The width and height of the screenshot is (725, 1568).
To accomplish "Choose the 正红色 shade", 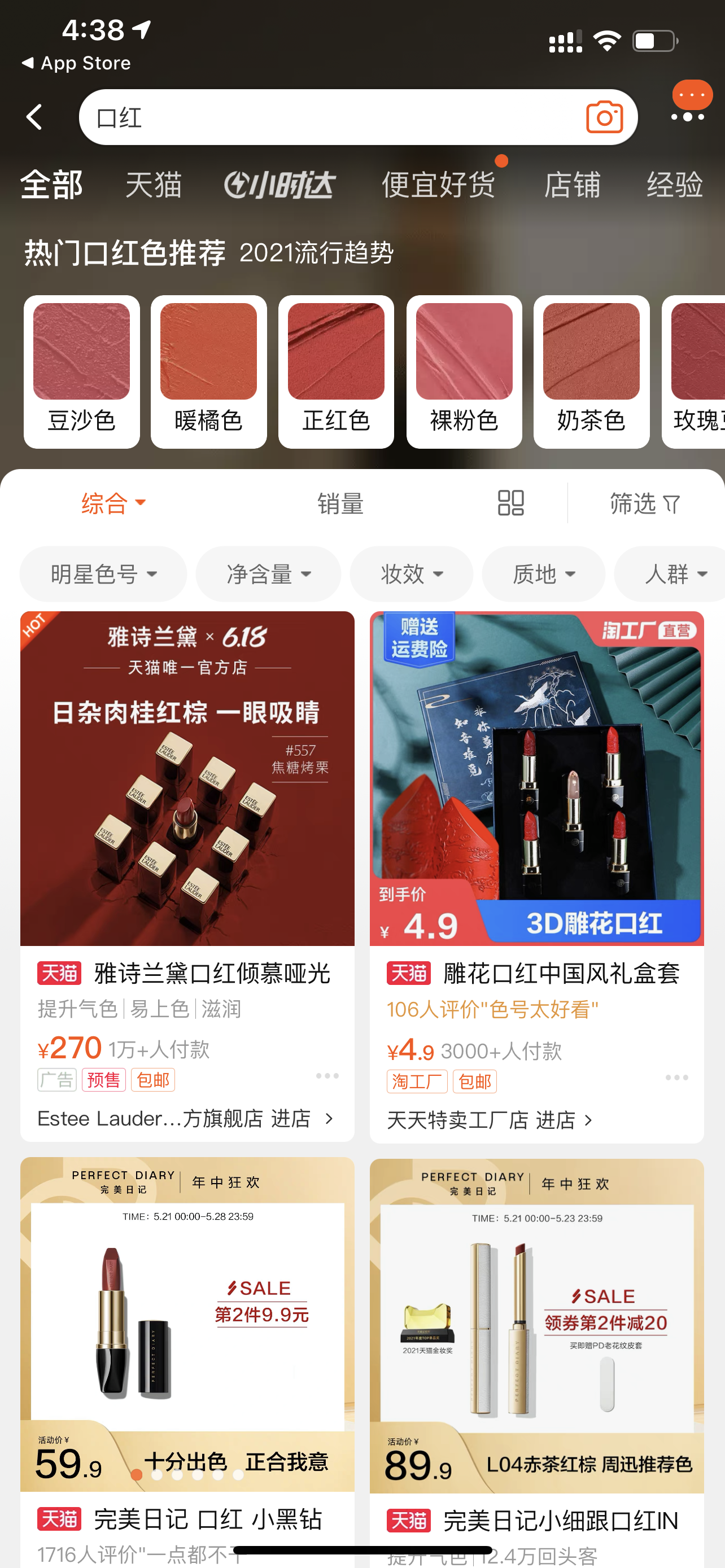I will click(336, 371).
